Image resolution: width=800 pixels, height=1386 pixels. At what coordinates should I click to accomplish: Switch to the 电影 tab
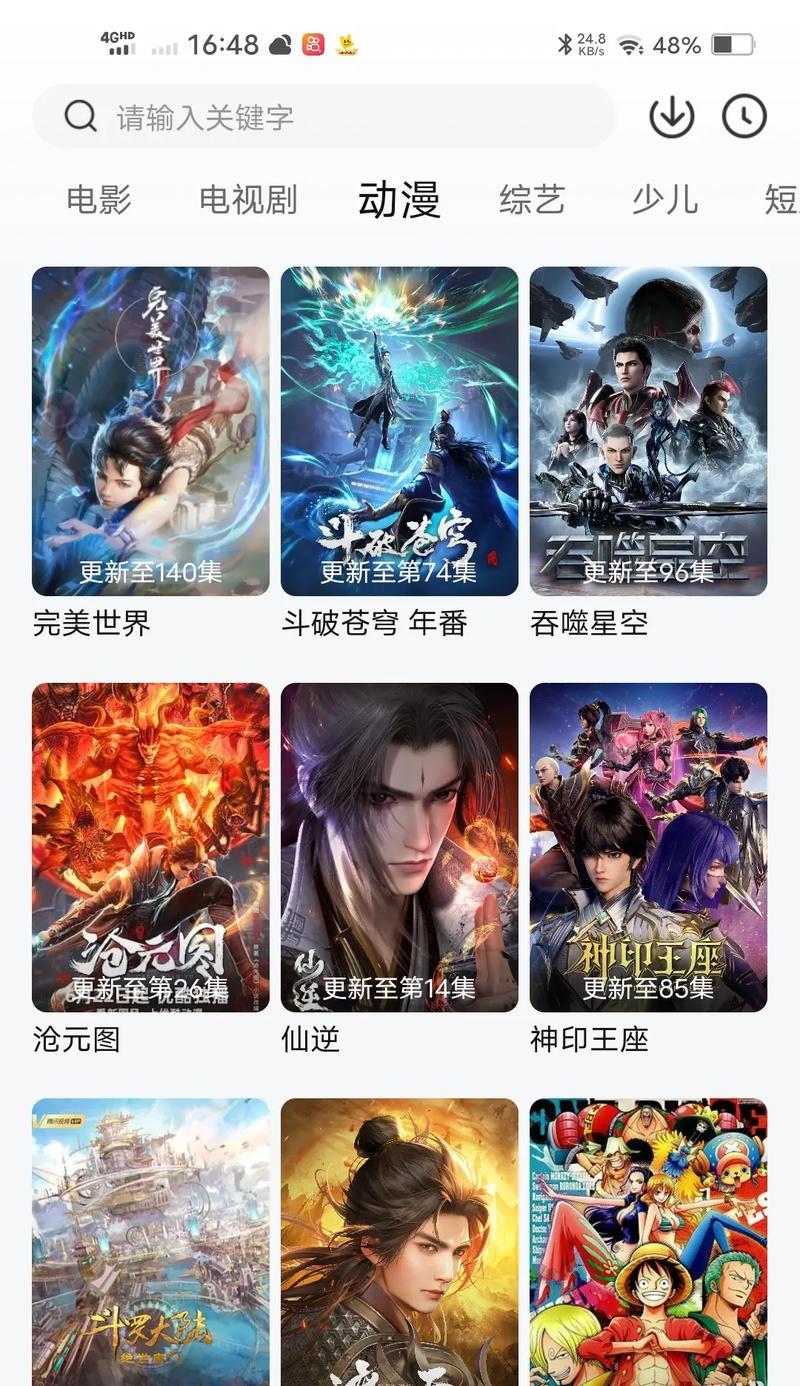click(x=99, y=199)
